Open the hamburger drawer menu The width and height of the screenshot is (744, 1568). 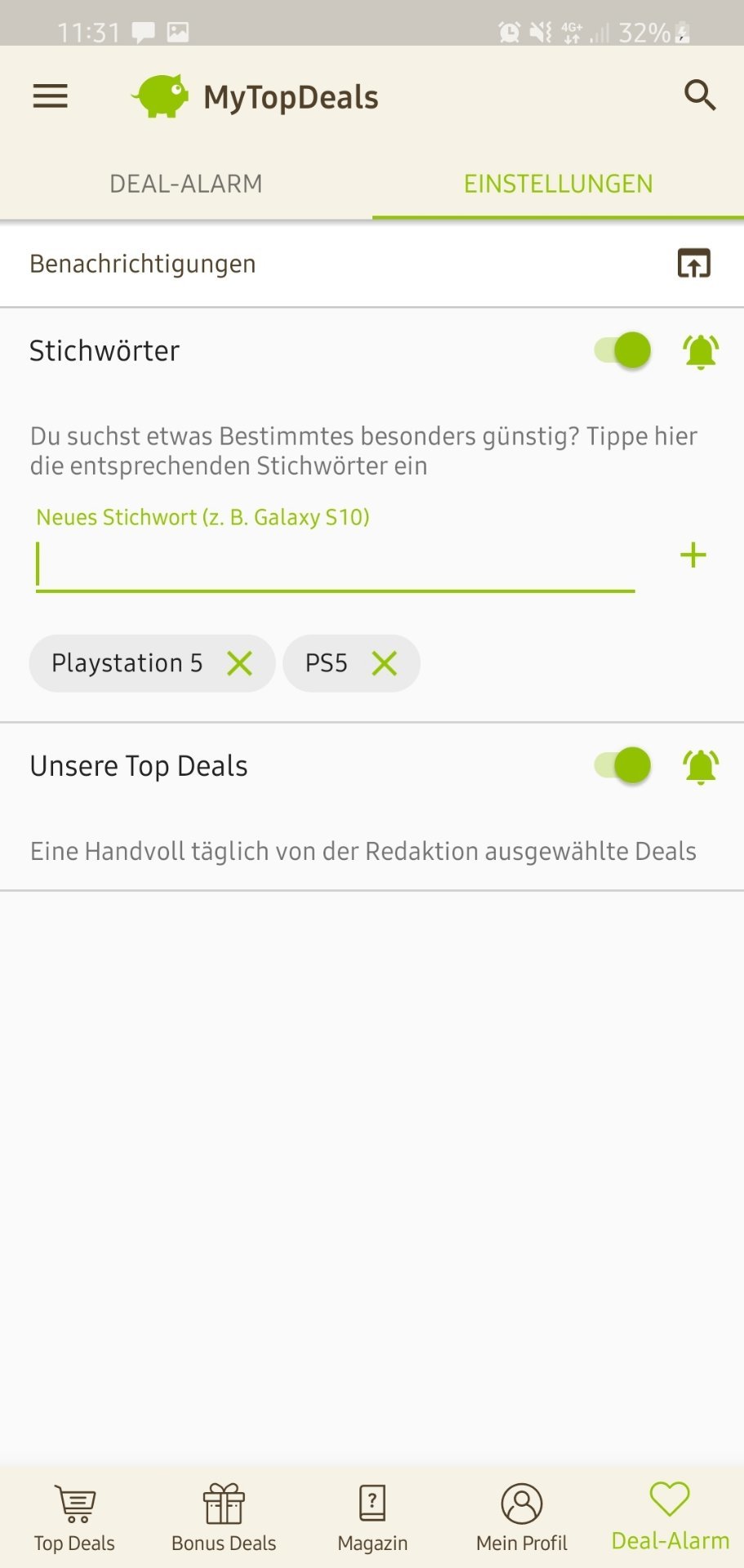(50, 96)
